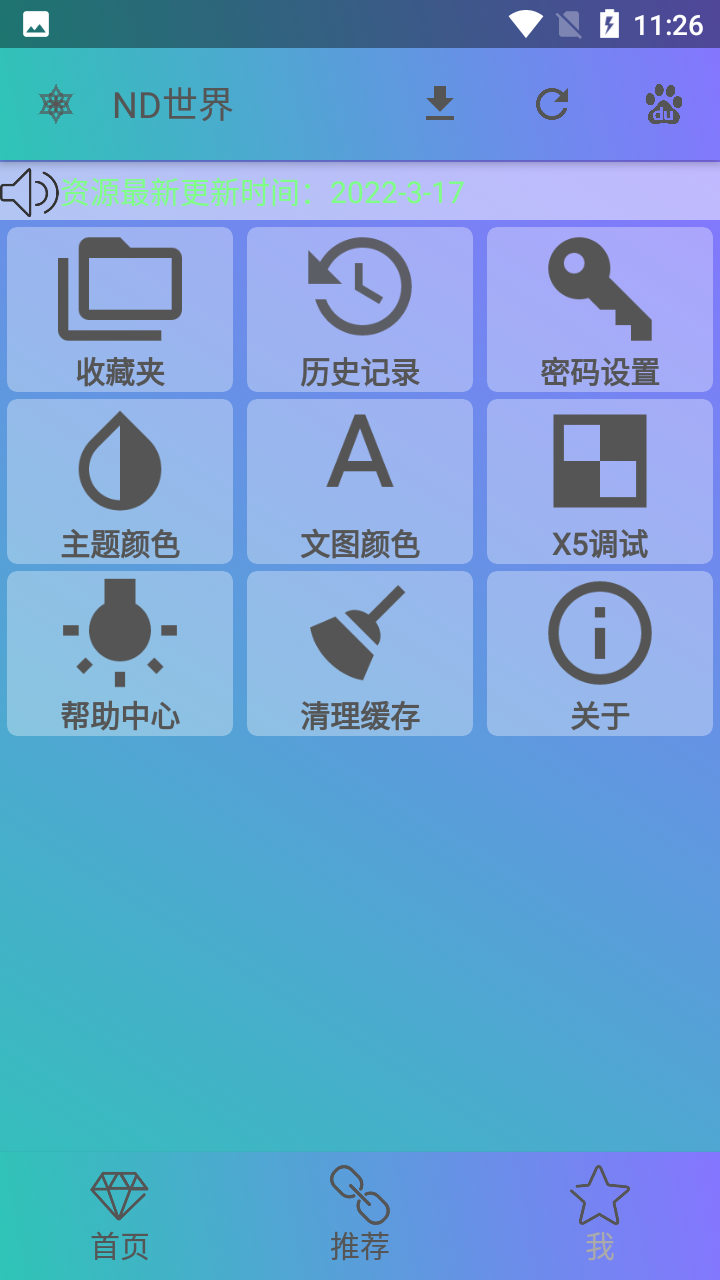Image resolution: width=720 pixels, height=1280 pixels.
Task: Select 清理缓存 to clear cache
Action: tap(360, 654)
